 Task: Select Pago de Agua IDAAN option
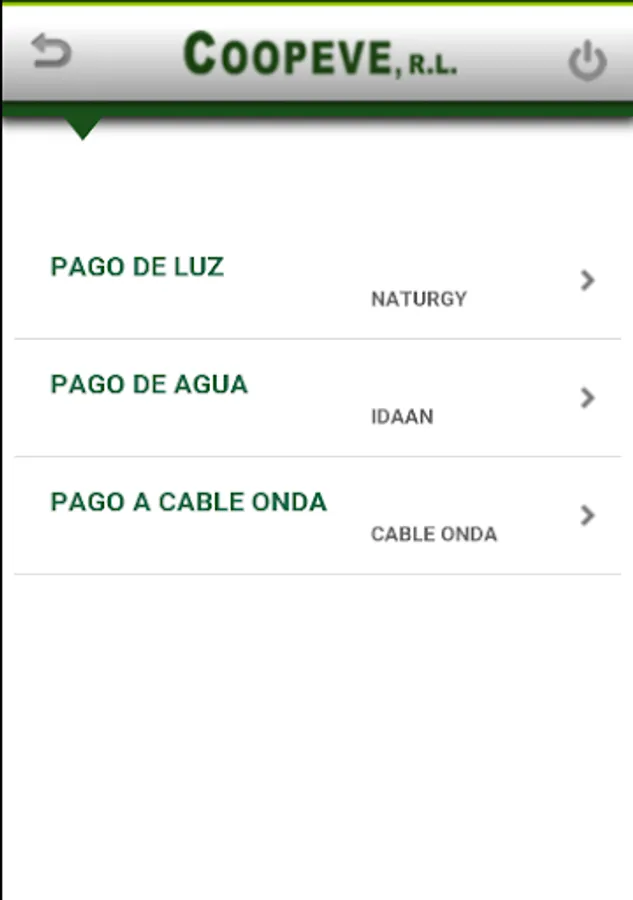[x=317, y=399]
